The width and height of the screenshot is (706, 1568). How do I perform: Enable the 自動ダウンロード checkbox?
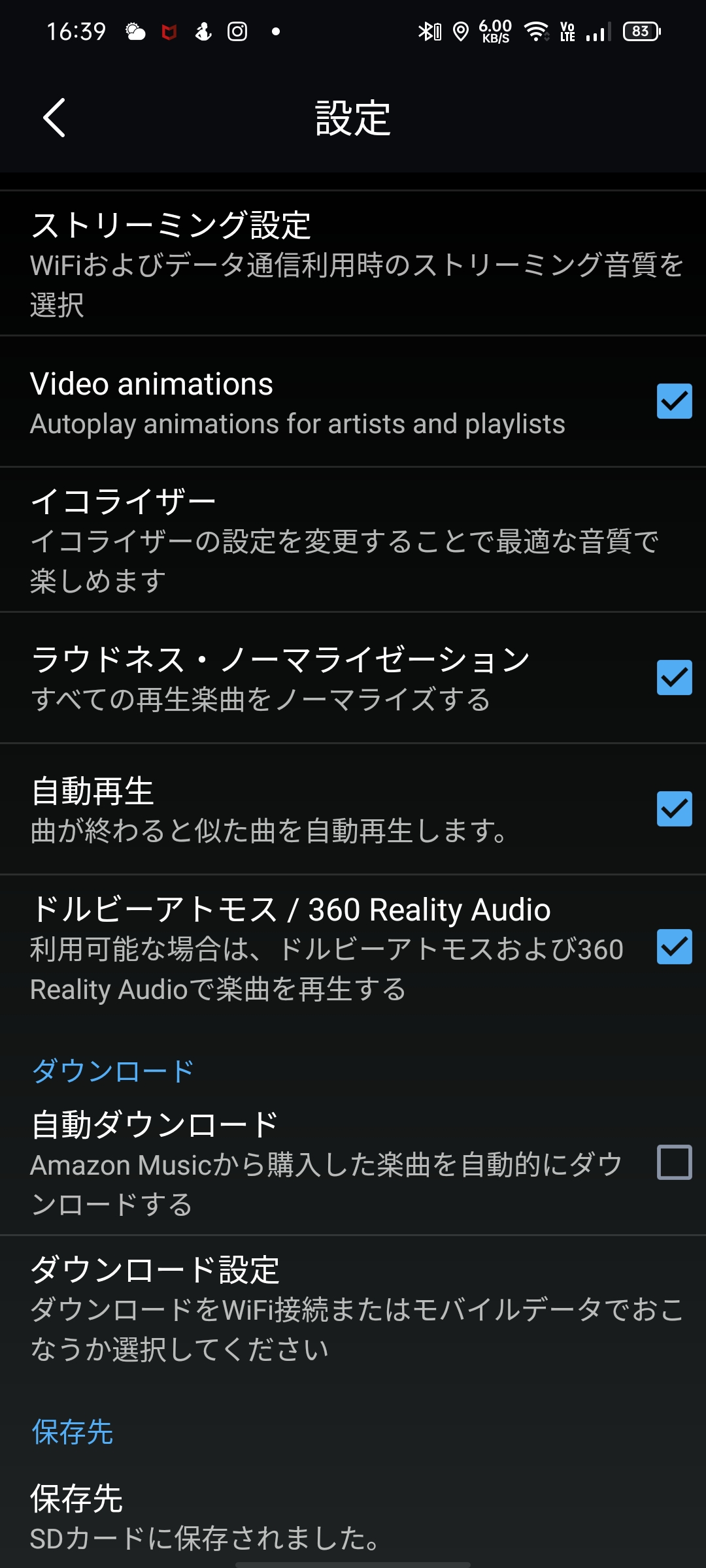(x=674, y=1162)
